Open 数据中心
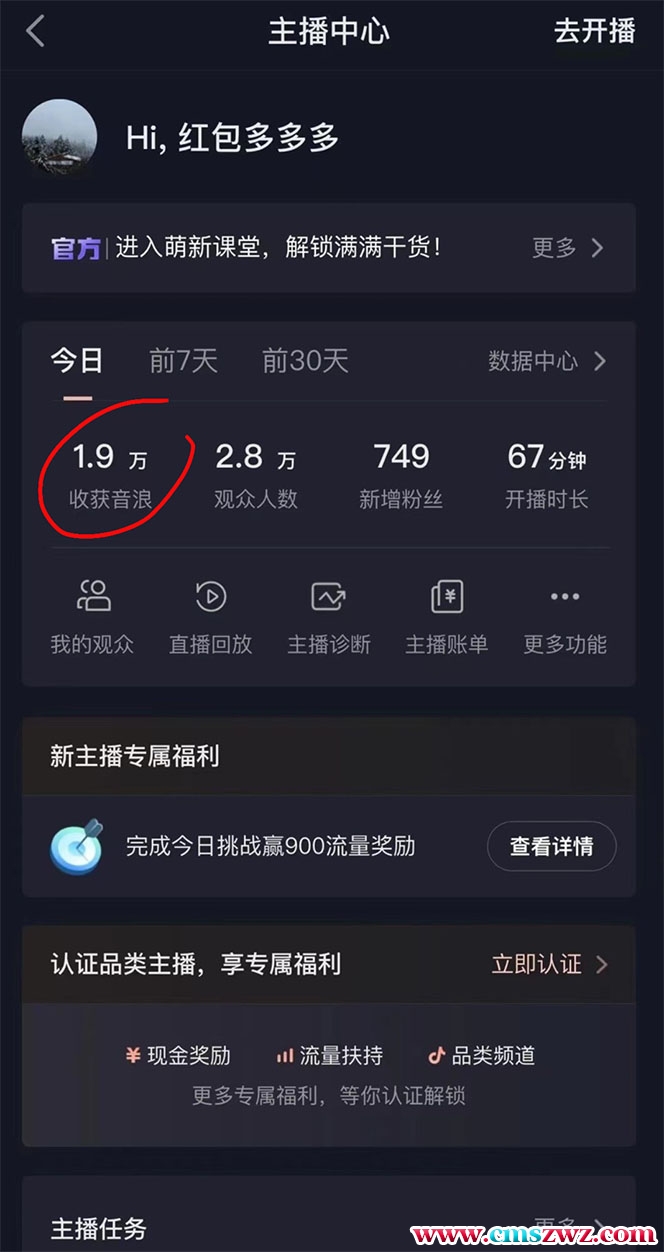The width and height of the screenshot is (664, 1252). tap(546, 361)
